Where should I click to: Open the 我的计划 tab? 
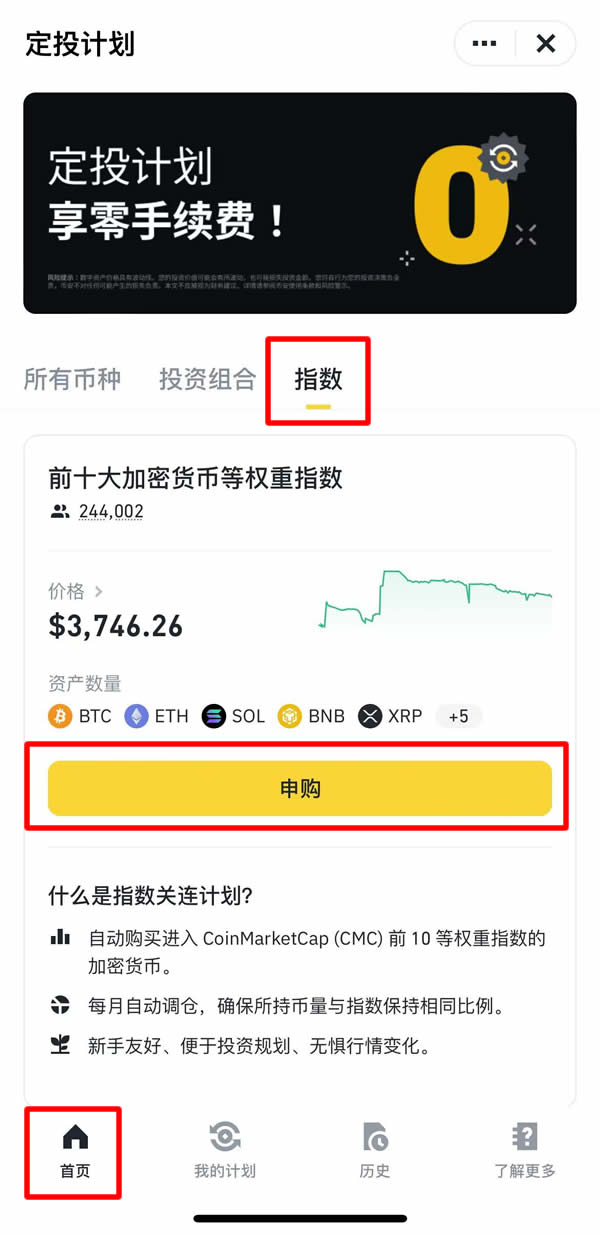click(225, 1150)
